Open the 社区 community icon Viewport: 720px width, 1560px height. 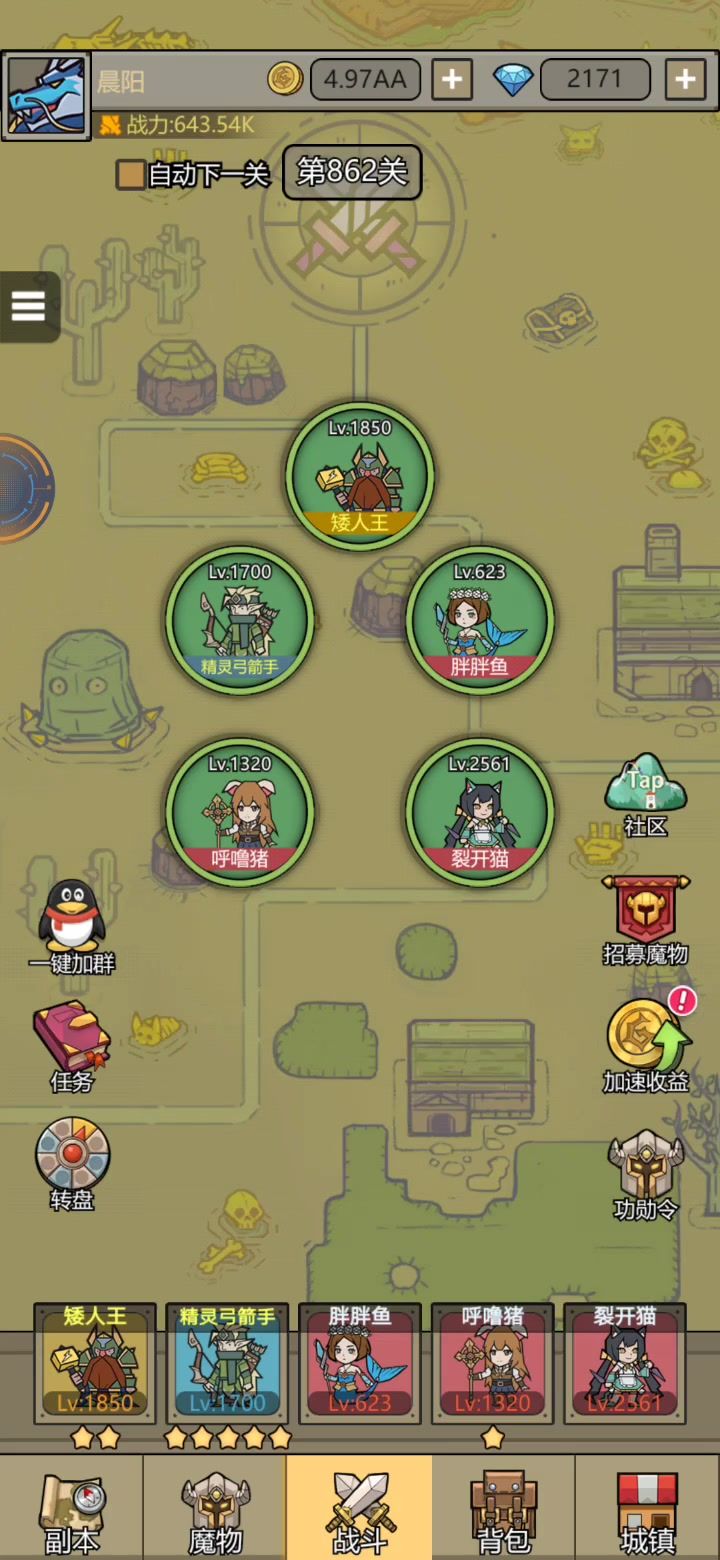(x=646, y=793)
